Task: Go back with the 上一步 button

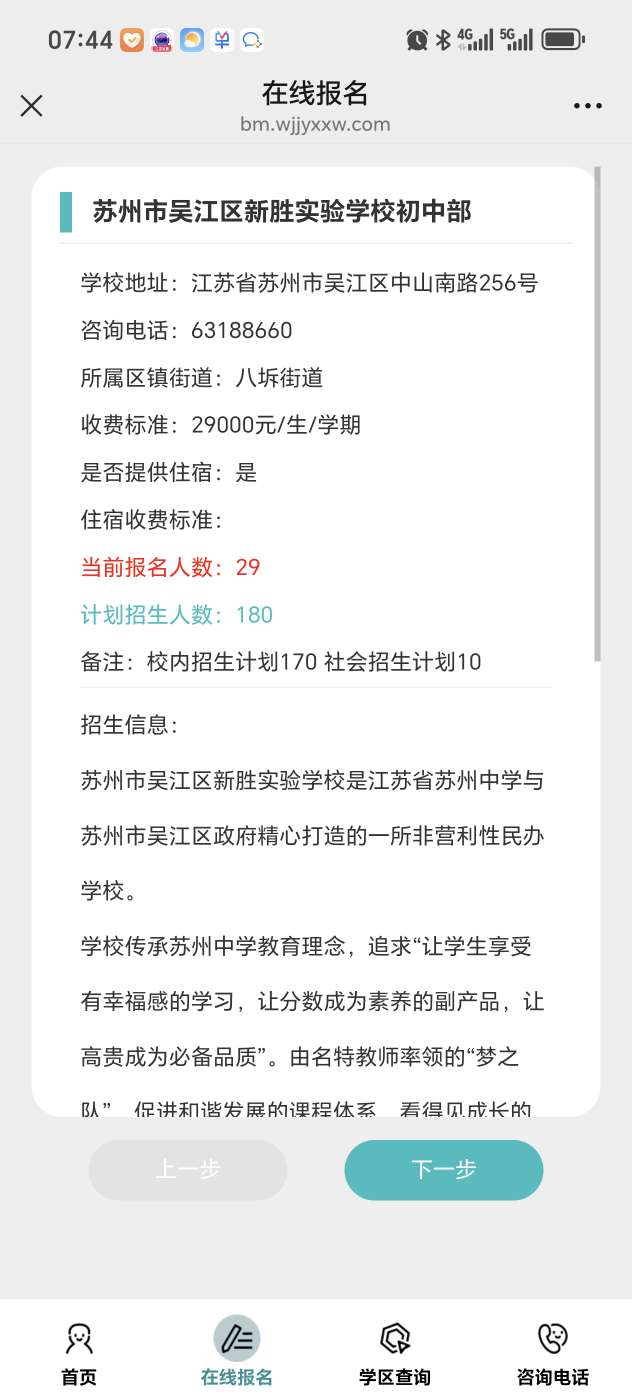Action: tap(188, 1170)
